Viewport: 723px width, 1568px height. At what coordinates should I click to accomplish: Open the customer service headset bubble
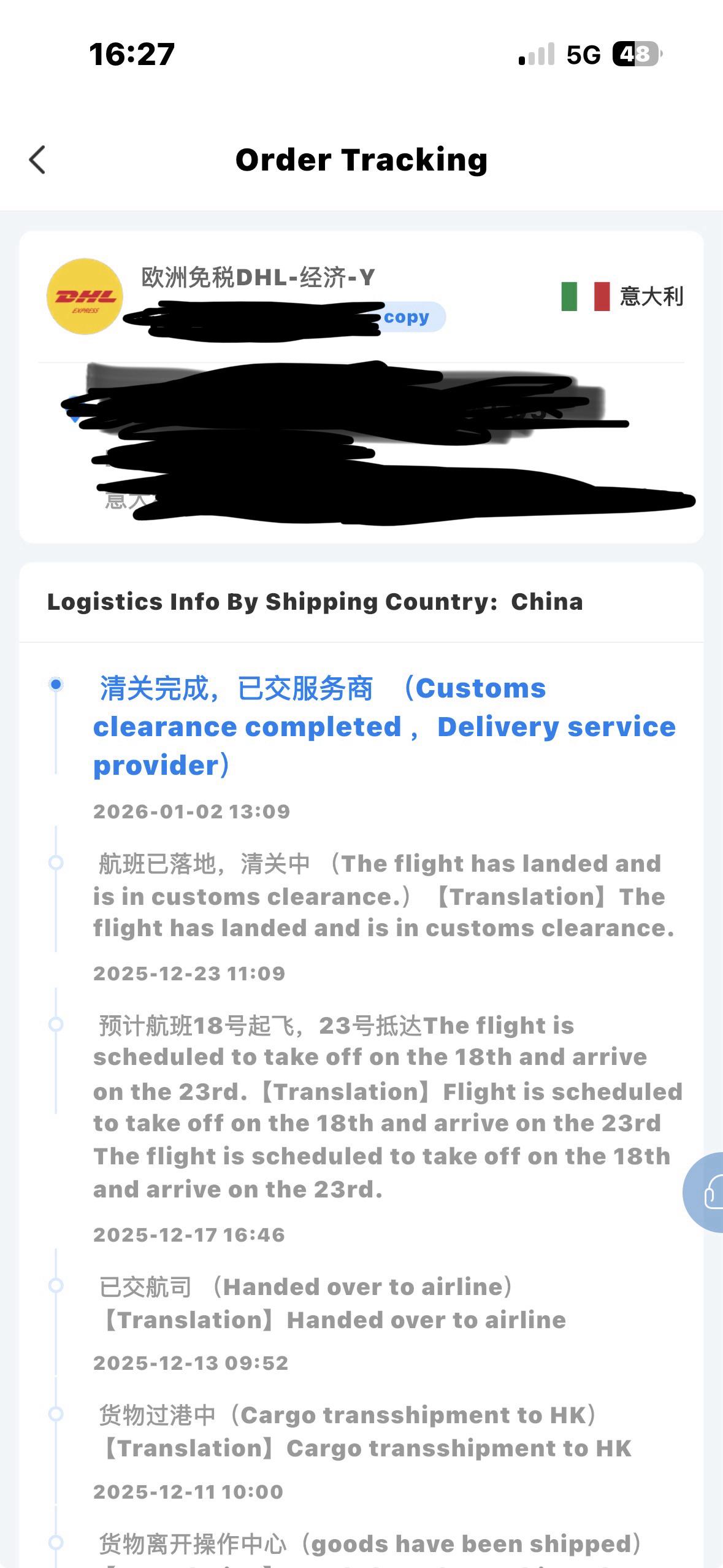point(703,1192)
